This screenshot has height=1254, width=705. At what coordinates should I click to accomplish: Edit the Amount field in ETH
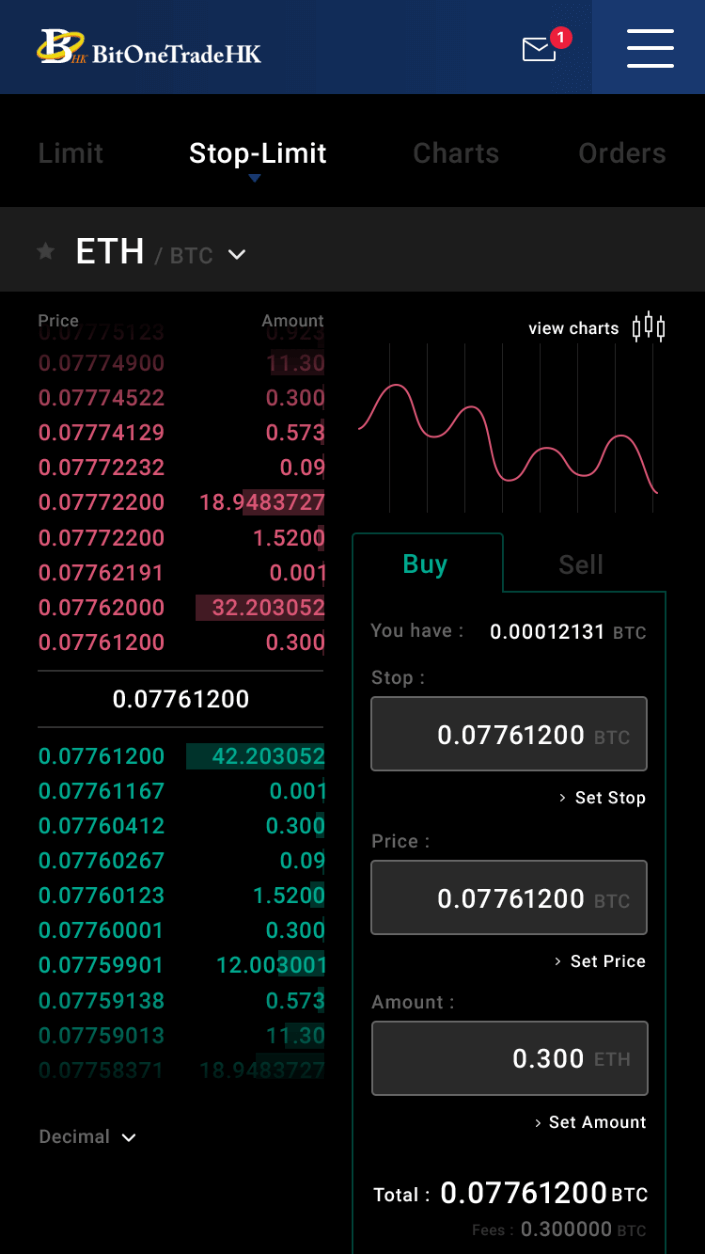509,1058
